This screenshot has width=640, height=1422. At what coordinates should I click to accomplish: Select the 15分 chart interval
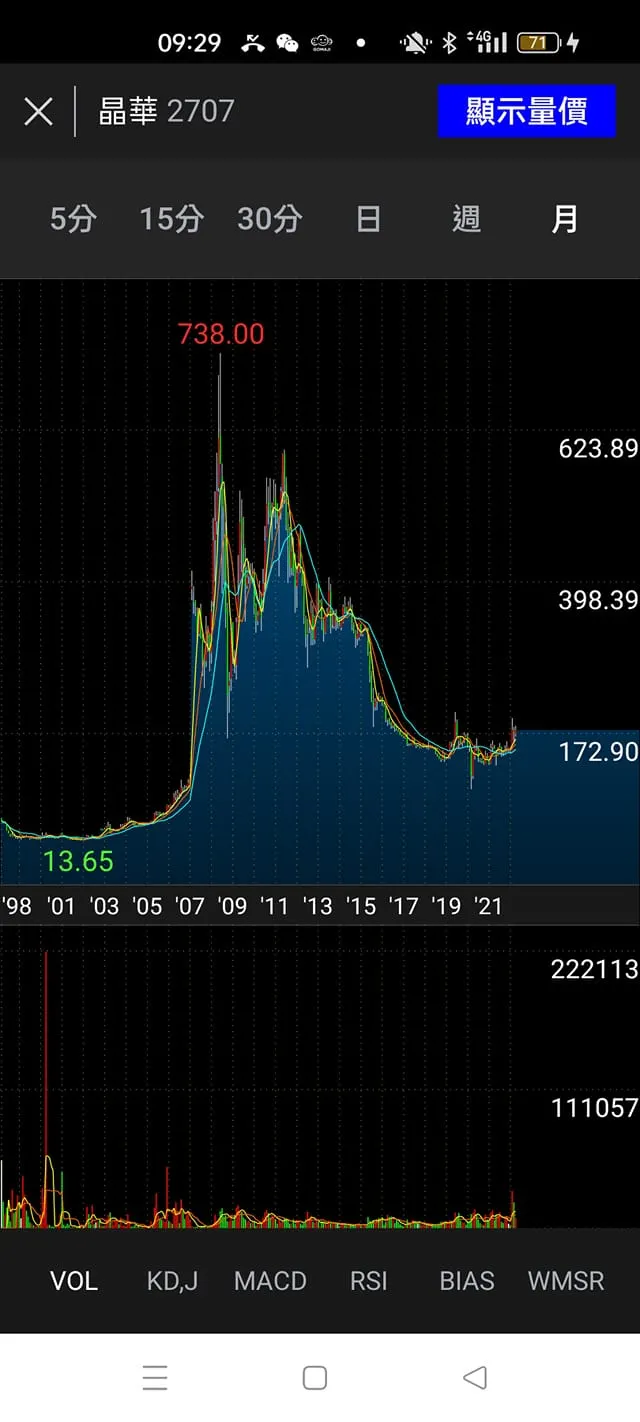pyautogui.click(x=171, y=219)
